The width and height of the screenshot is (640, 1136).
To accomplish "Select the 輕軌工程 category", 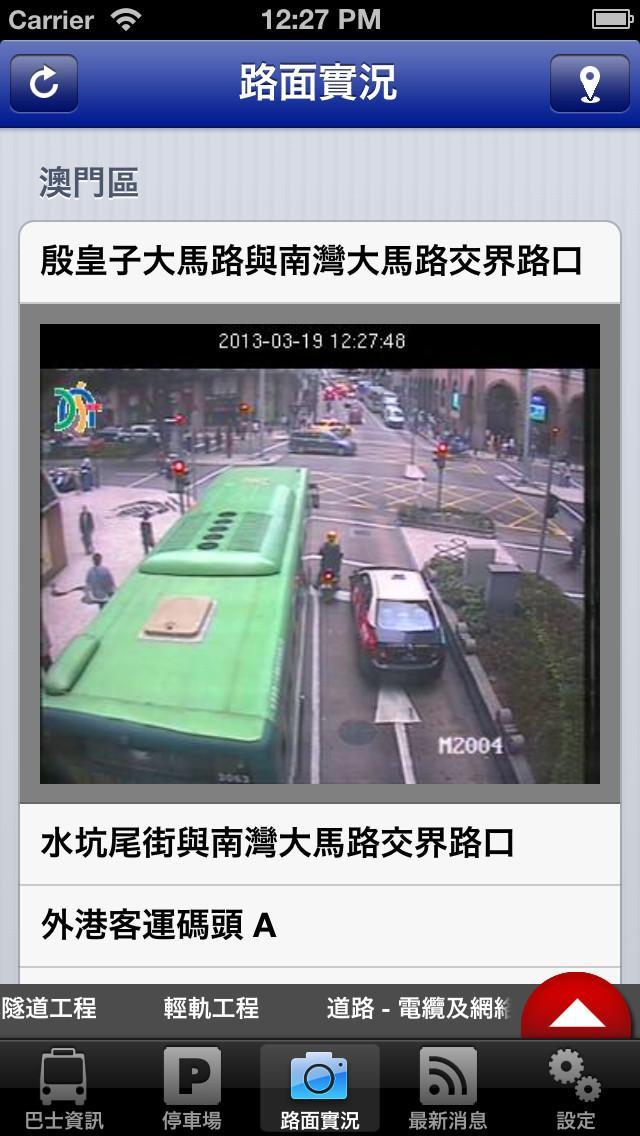I will 211,1008.
